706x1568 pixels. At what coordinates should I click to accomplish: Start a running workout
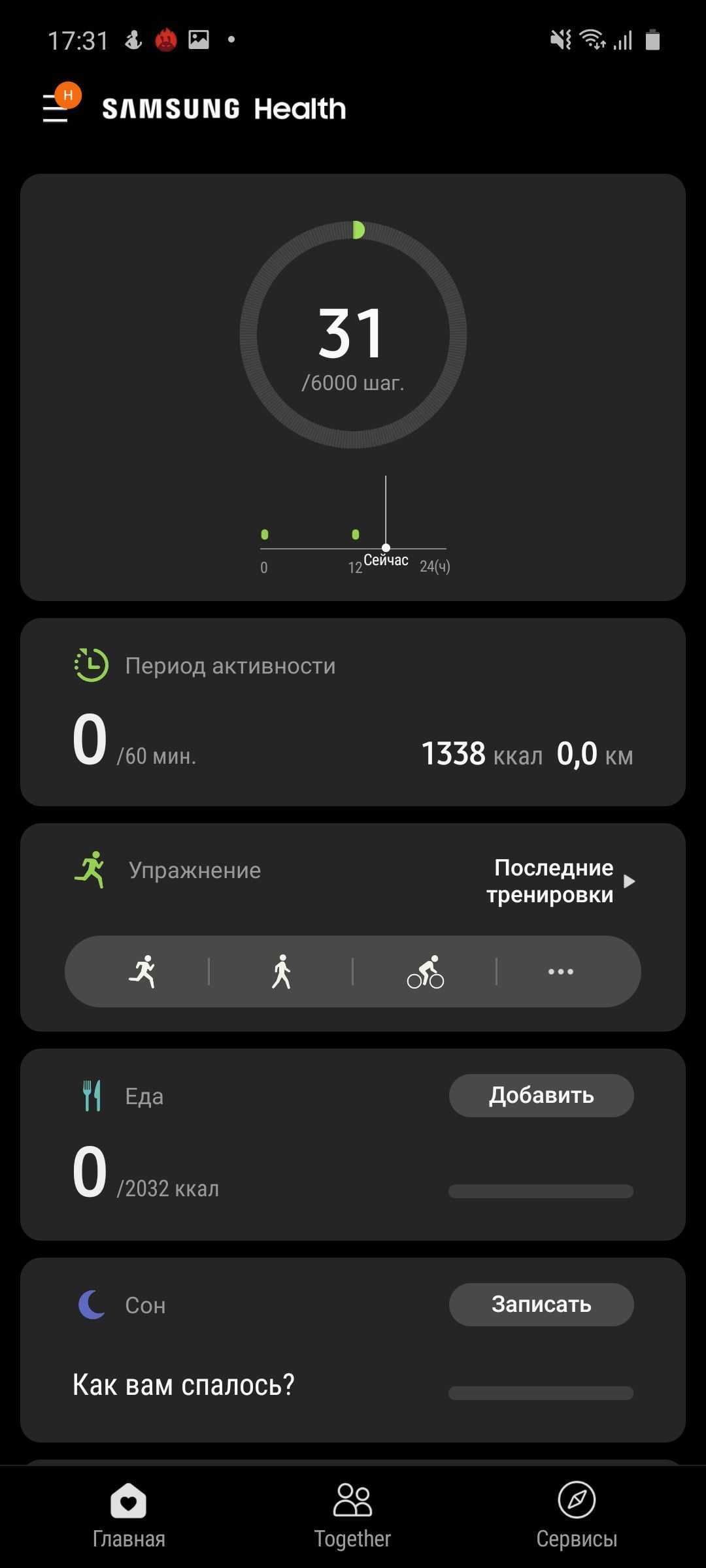(143, 972)
